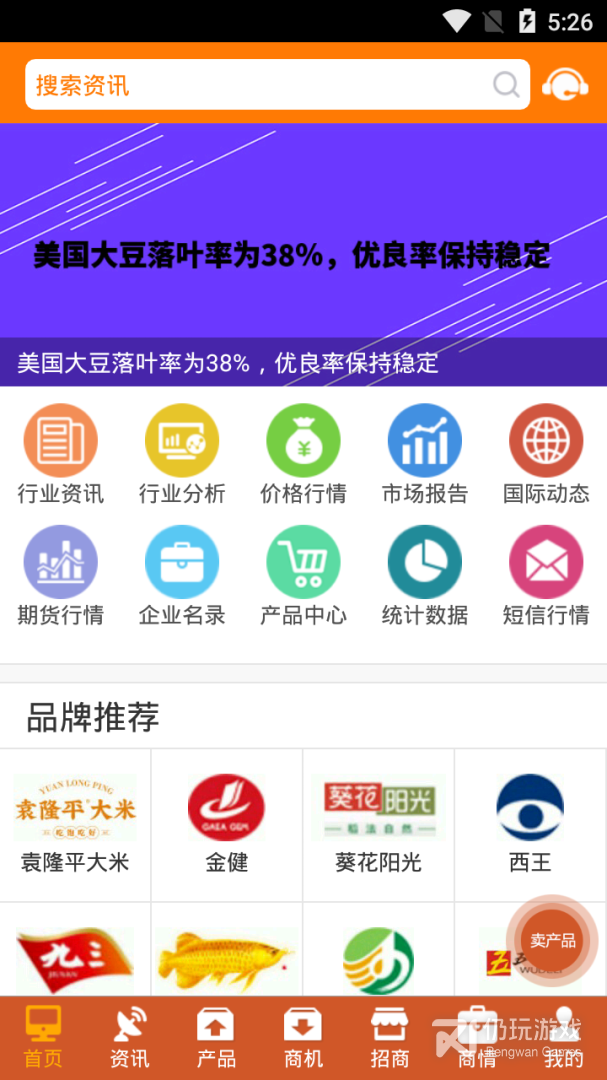Go to 国际动态 section

(x=546, y=455)
